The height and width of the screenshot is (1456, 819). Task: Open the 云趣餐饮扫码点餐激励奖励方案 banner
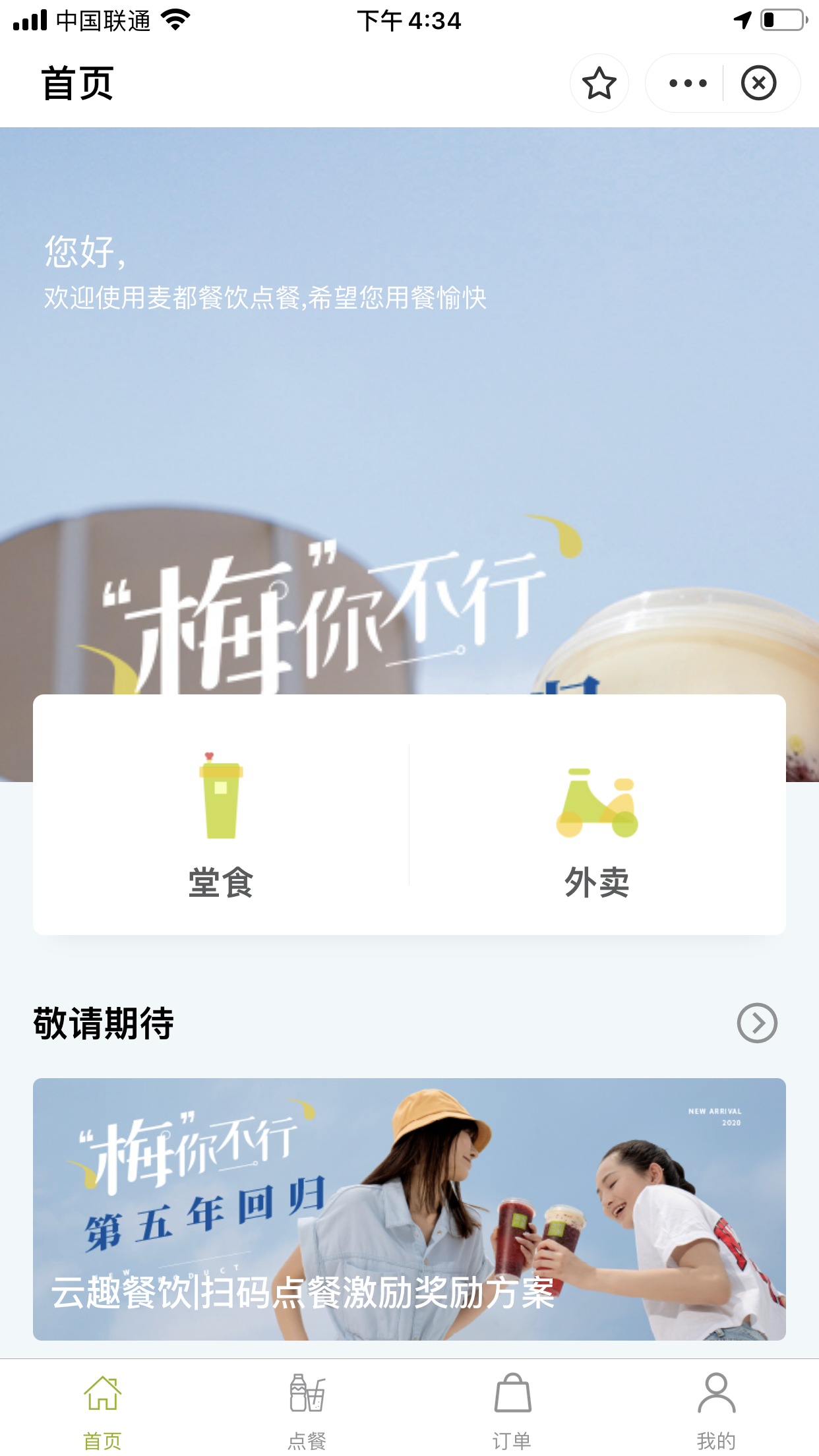[409, 1208]
